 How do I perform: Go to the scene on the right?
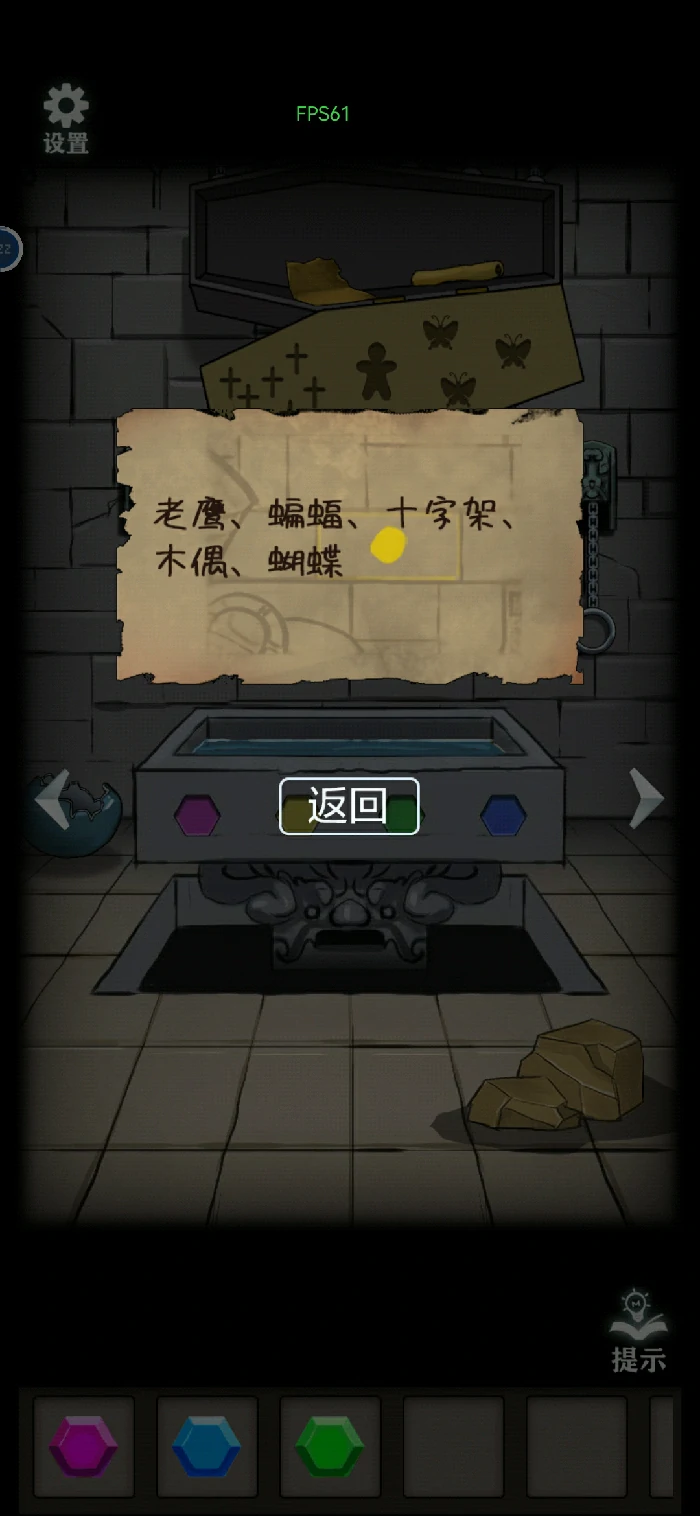[x=646, y=798]
